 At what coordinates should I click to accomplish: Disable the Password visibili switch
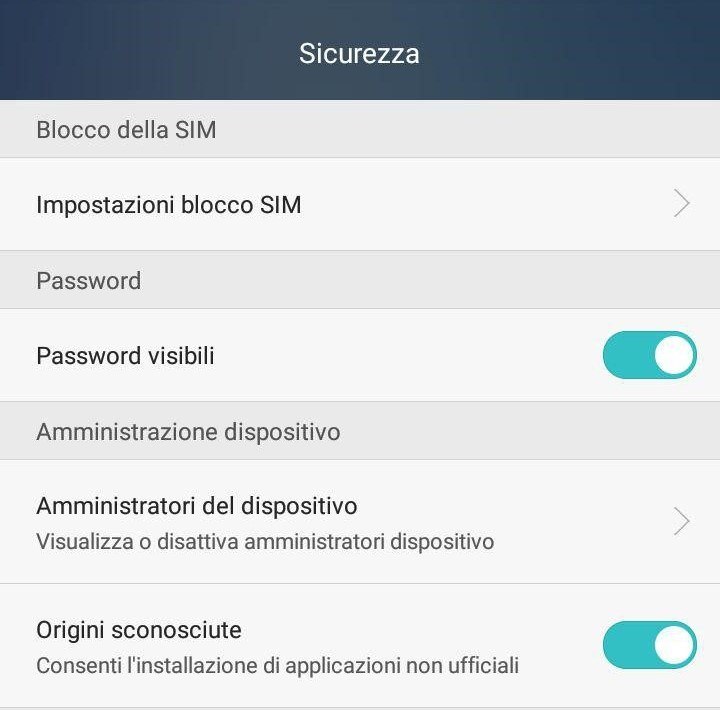coord(649,355)
